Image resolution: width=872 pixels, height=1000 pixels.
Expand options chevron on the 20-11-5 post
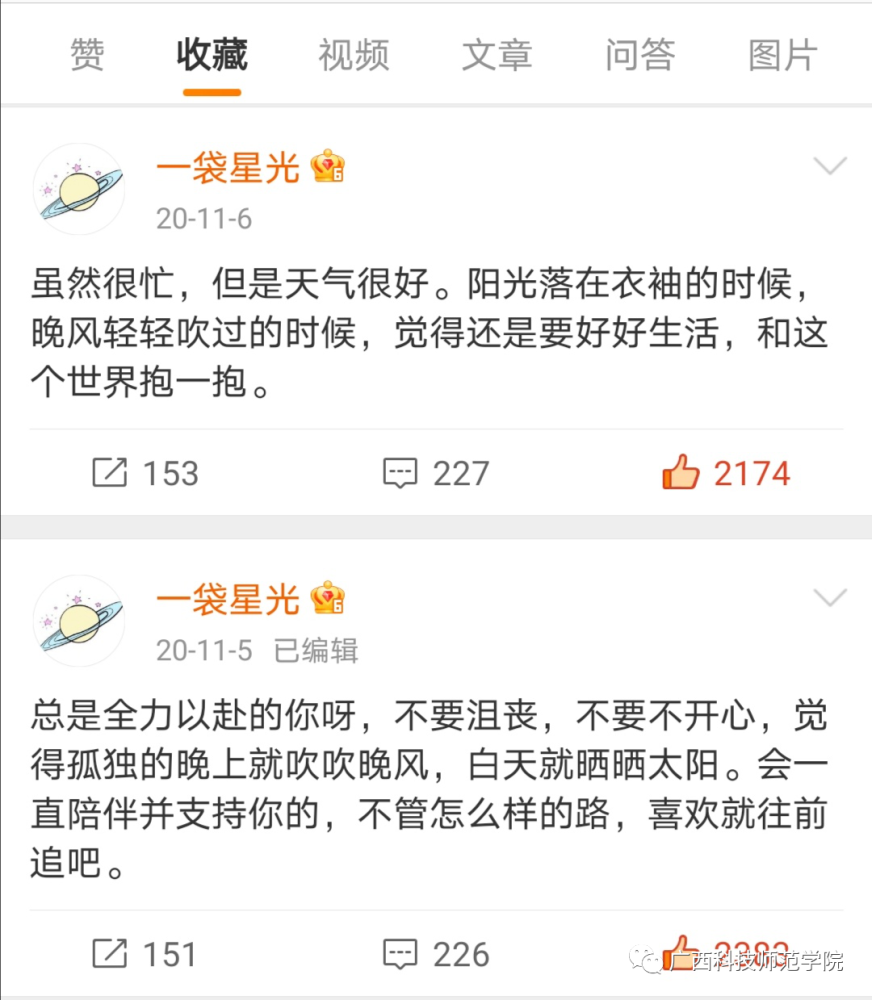[x=830, y=598]
